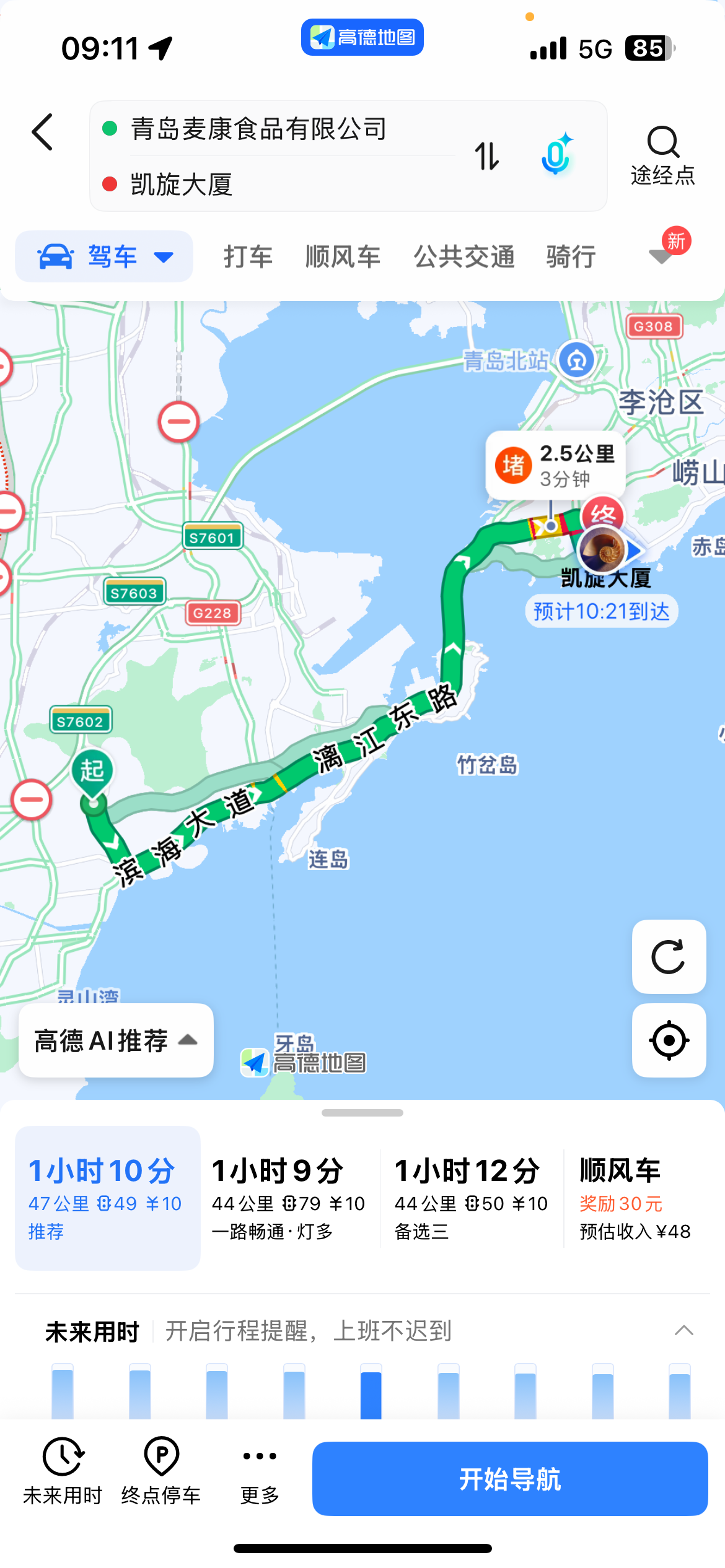
Task: Edit the starting point 青岛麦康食品有限公司
Action: (x=259, y=129)
